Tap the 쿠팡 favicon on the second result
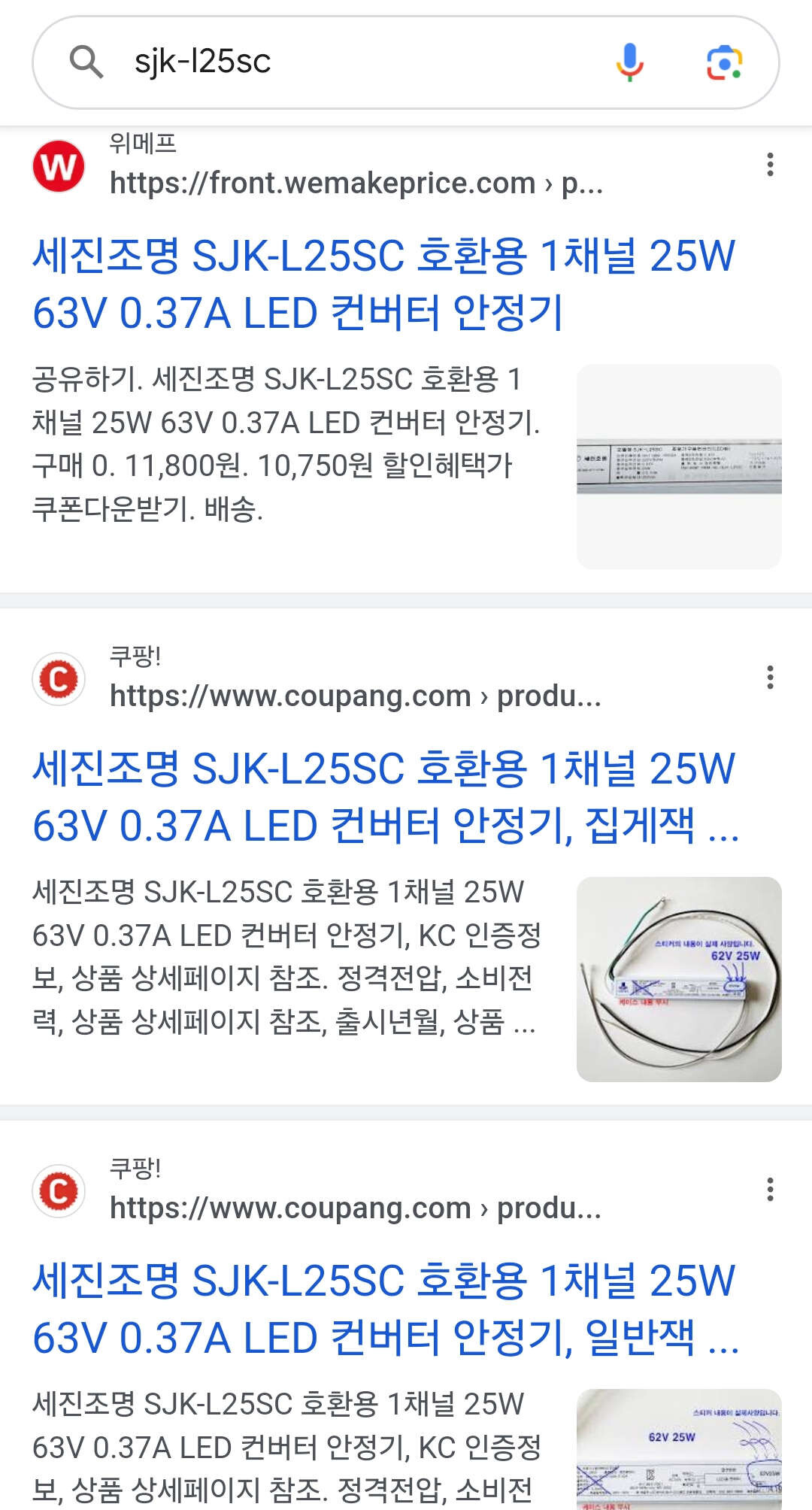Image resolution: width=812 pixels, height=1510 pixels. [x=57, y=677]
